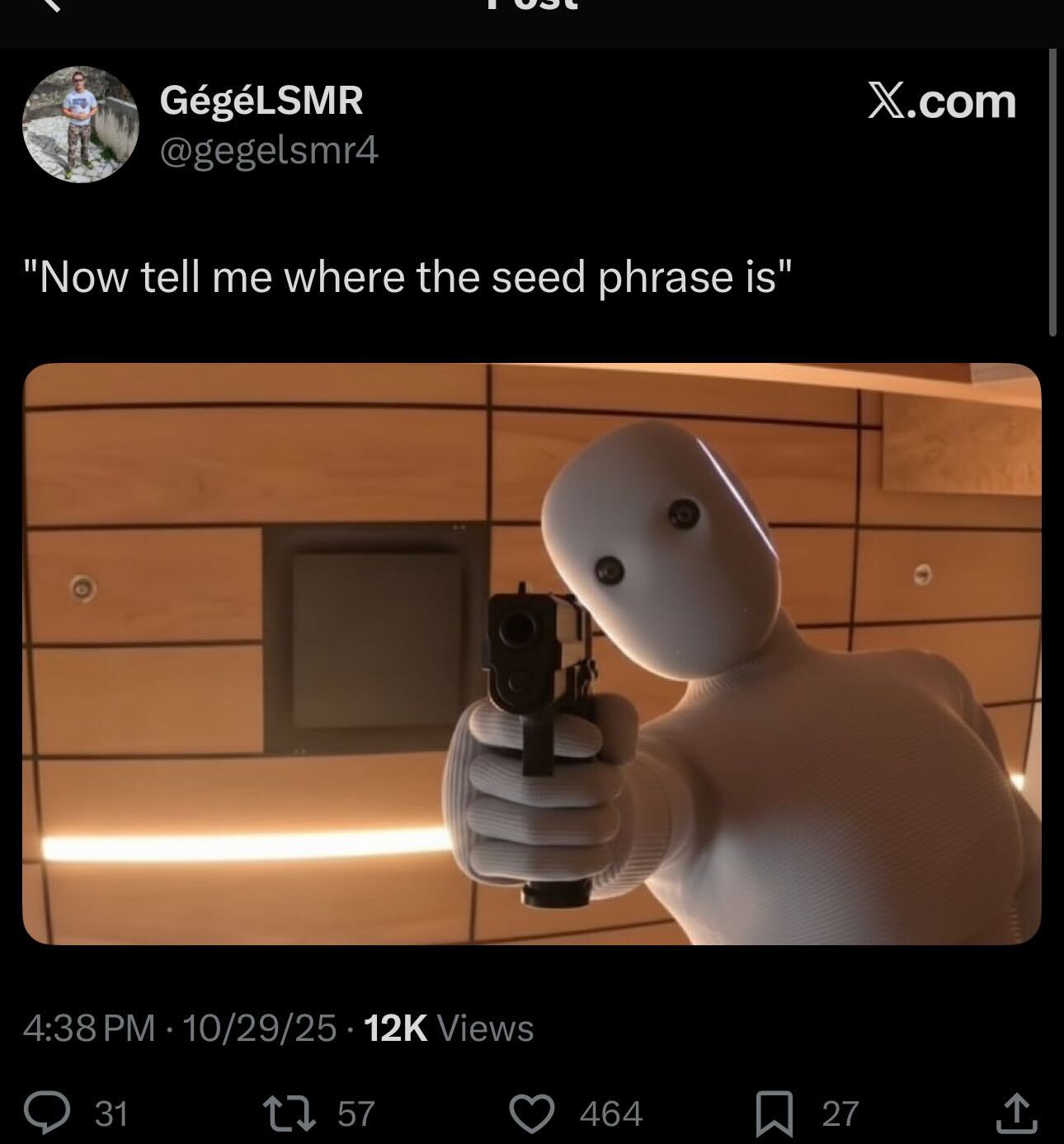Bookmark this post
This screenshot has width=1064, height=1144.
click(x=775, y=1113)
